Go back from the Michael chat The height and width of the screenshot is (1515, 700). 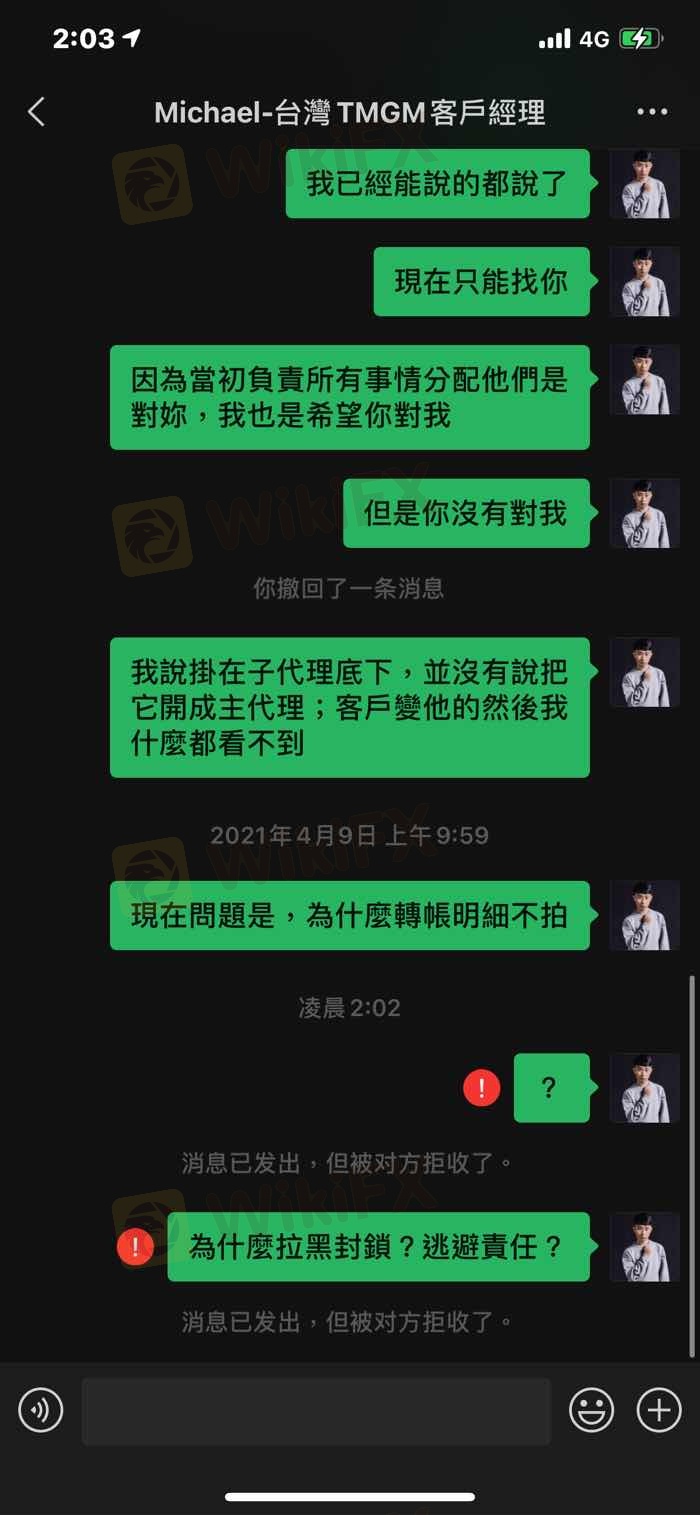coord(37,112)
